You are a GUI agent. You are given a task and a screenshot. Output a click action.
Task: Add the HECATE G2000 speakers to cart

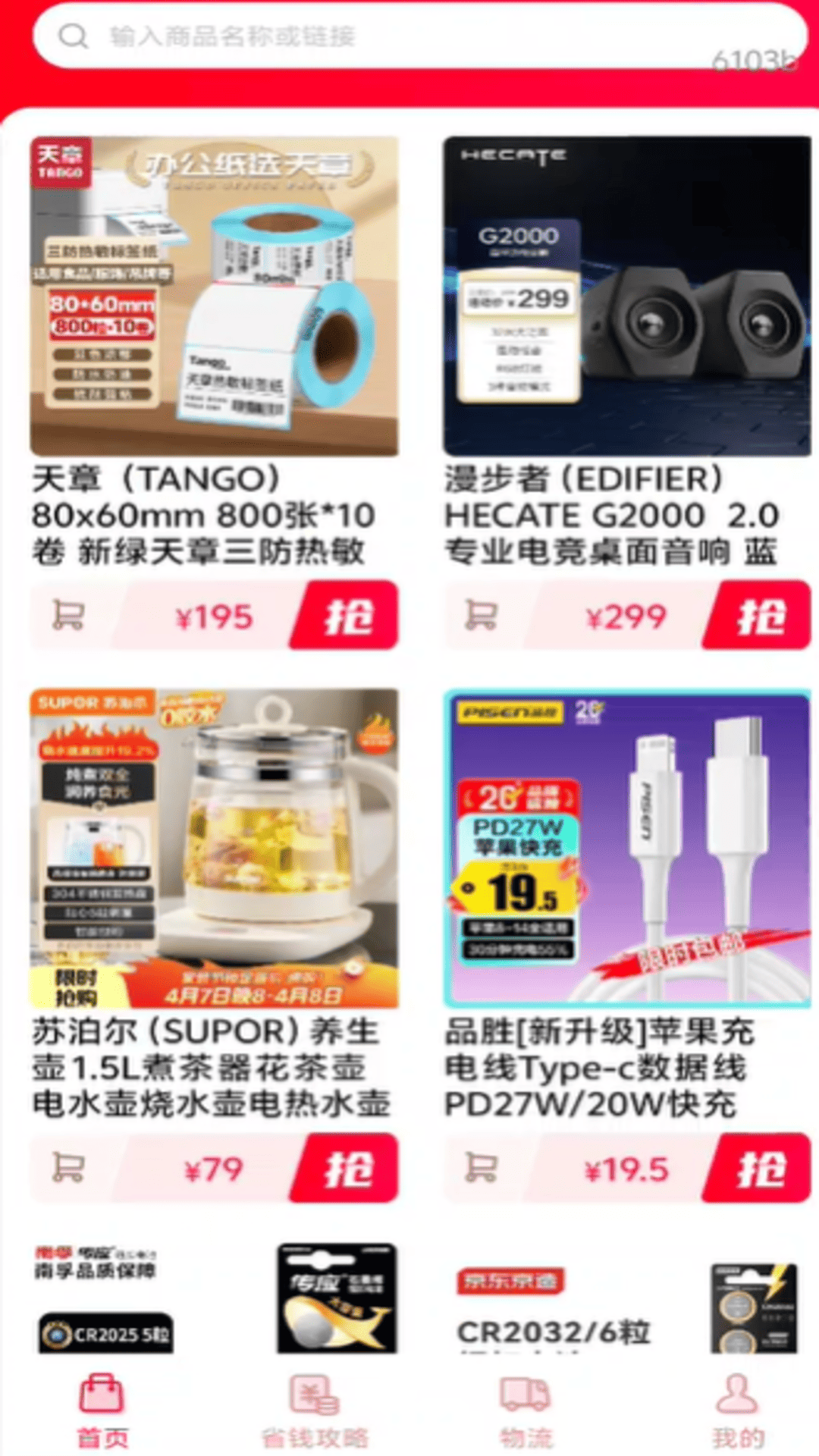point(481,616)
